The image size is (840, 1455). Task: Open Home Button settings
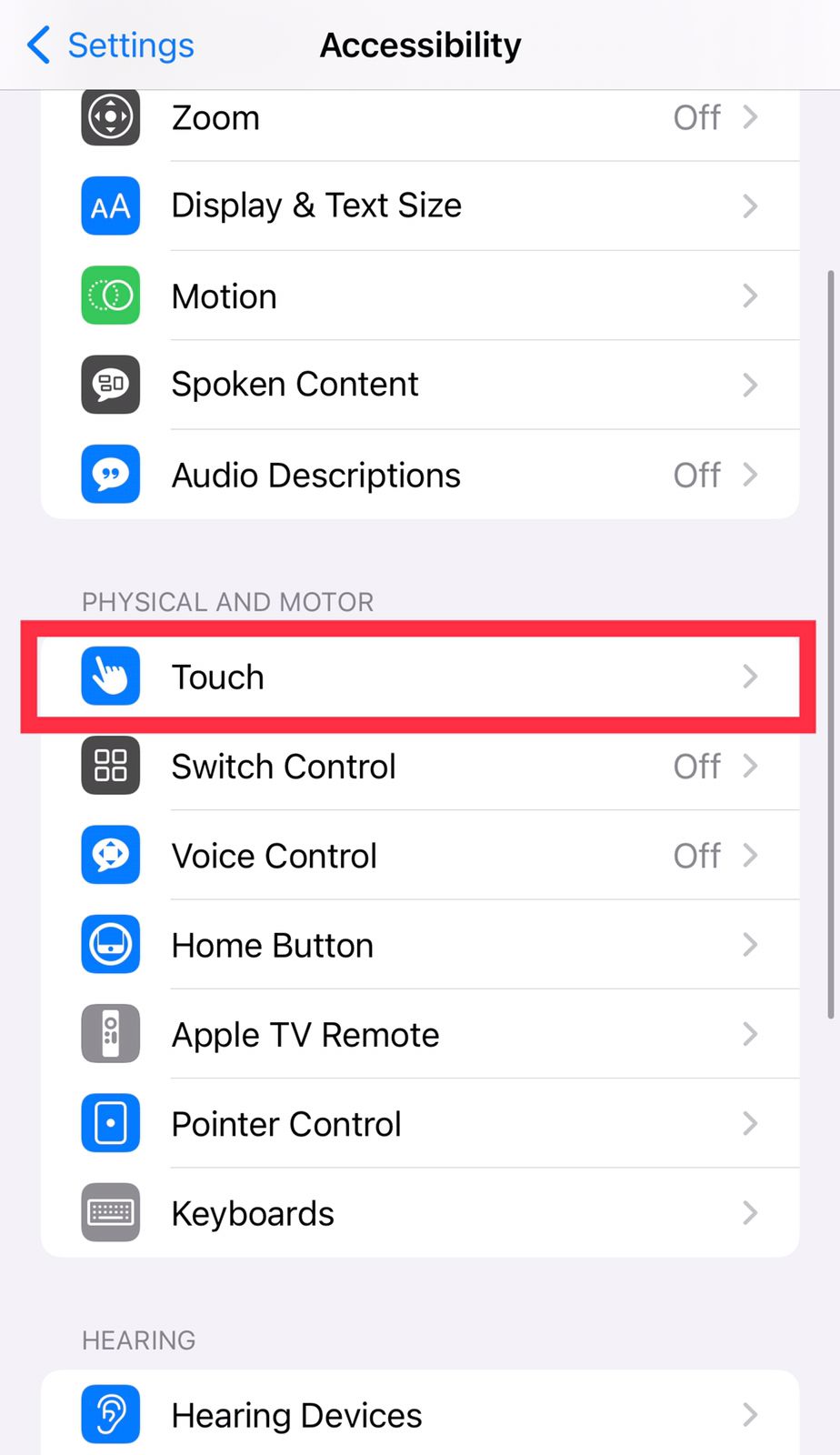click(x=420, y=945)
